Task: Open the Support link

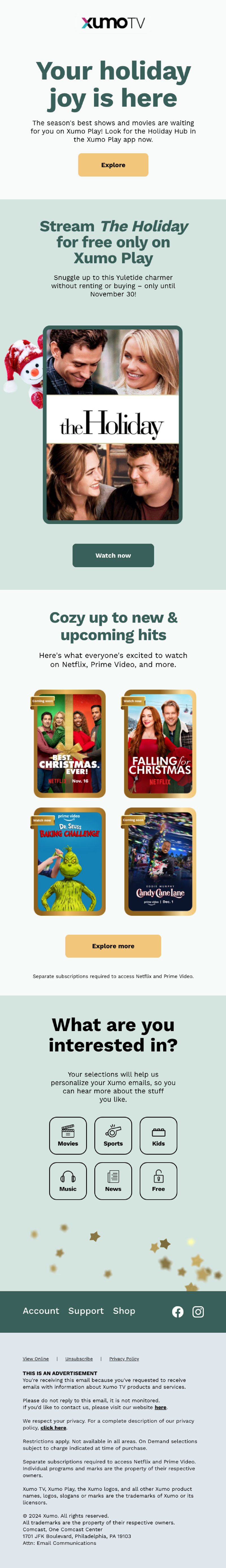Action: 86,1310
